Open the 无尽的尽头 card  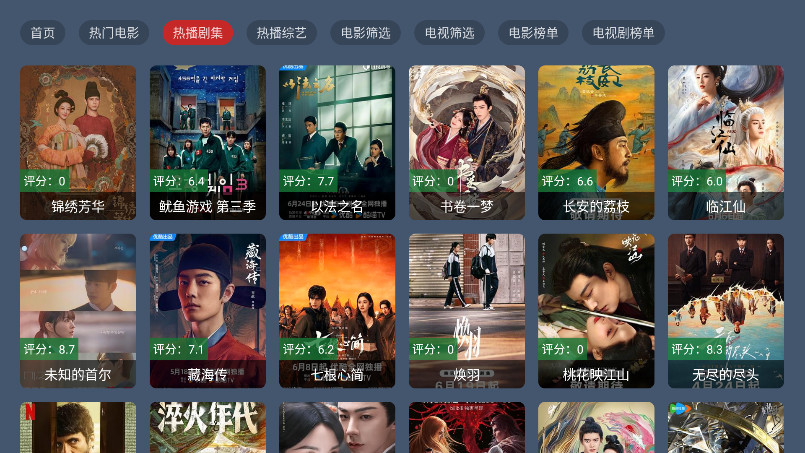click(726, 310)
